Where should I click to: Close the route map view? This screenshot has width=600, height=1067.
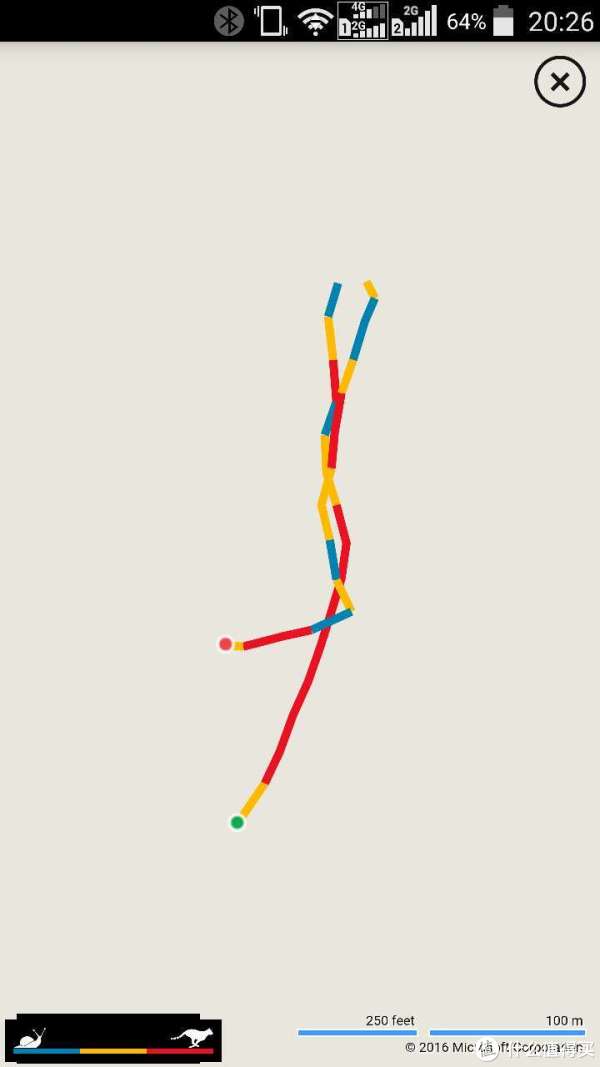[x=559, y=82]
